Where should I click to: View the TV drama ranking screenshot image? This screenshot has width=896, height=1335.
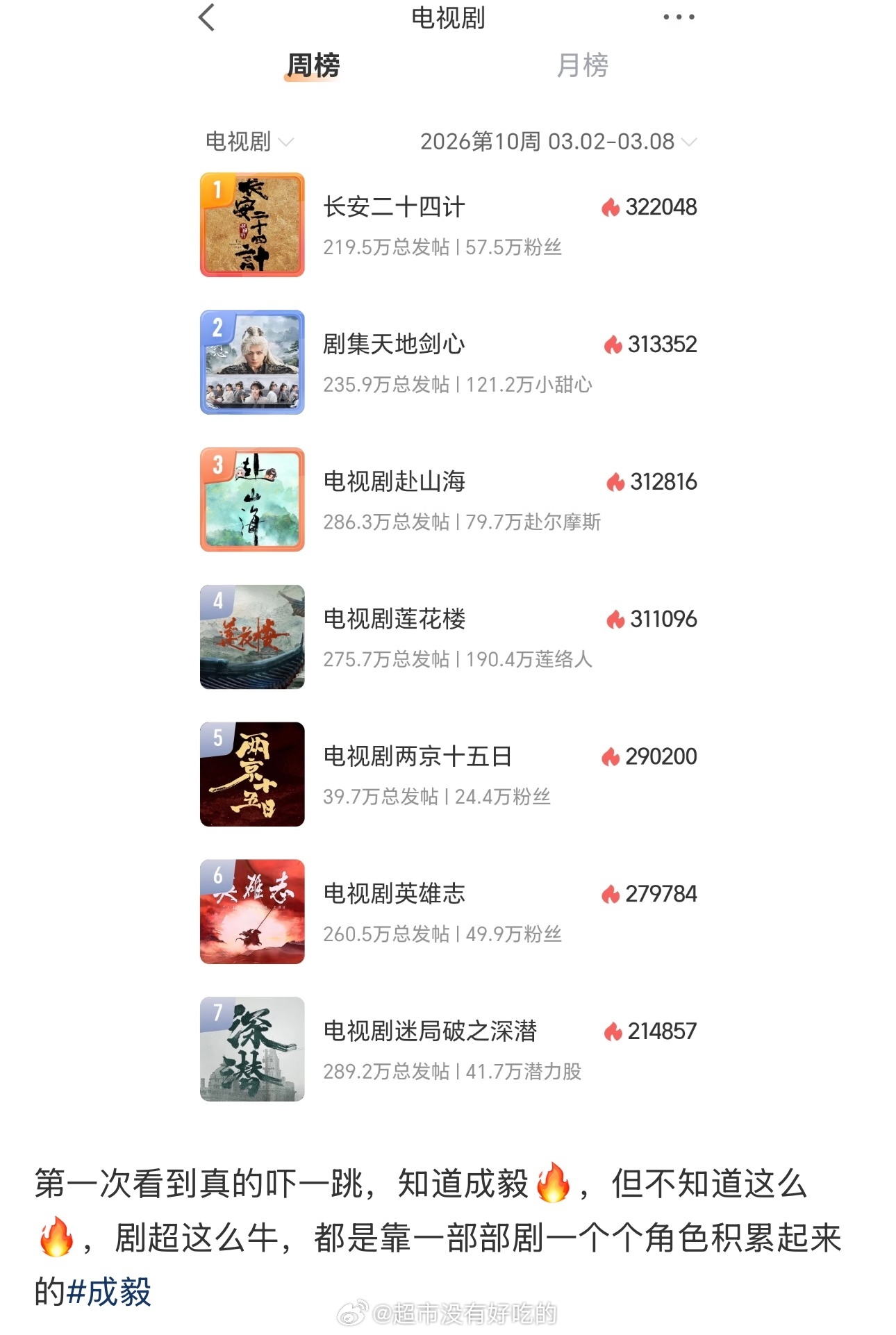[x=448, y=556]
